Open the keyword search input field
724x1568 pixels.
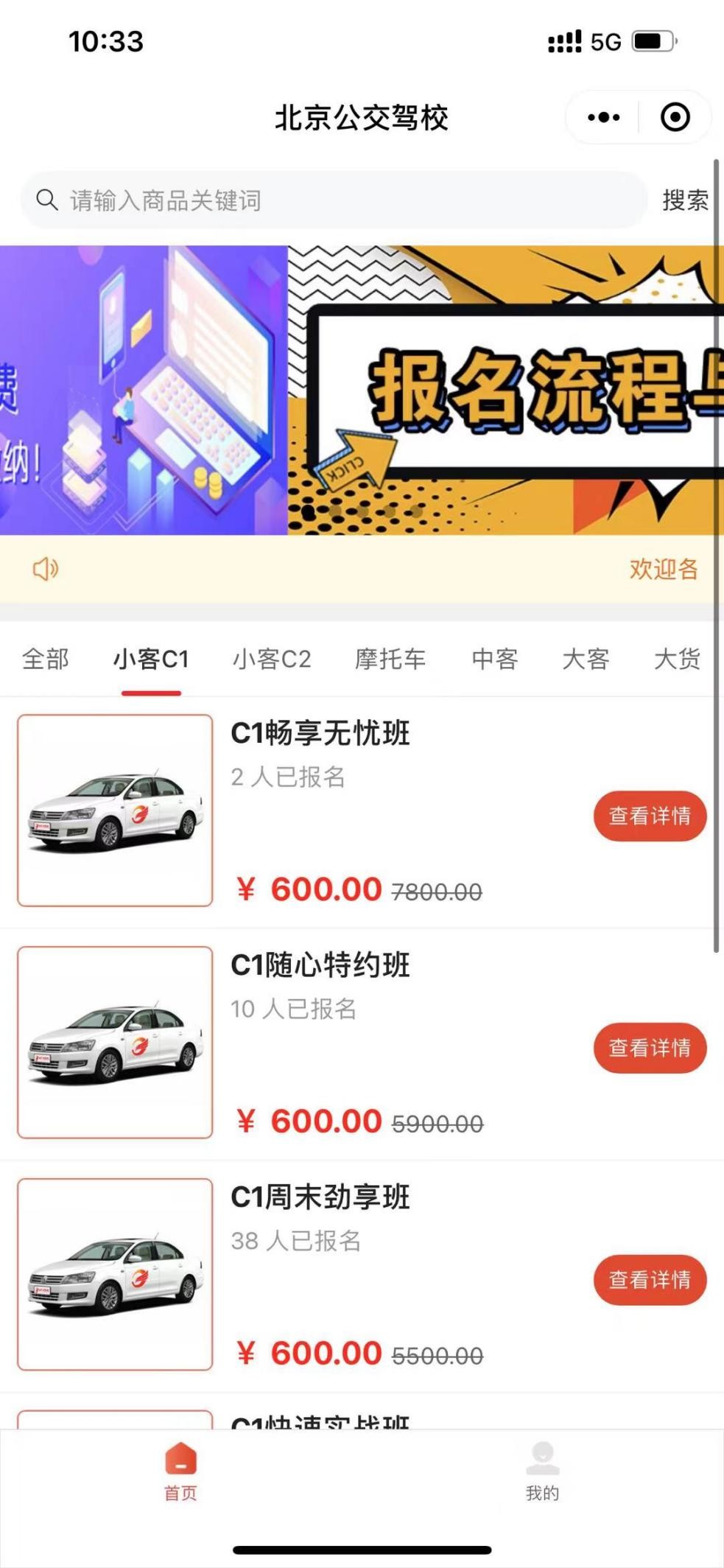(x=331, y=197)
